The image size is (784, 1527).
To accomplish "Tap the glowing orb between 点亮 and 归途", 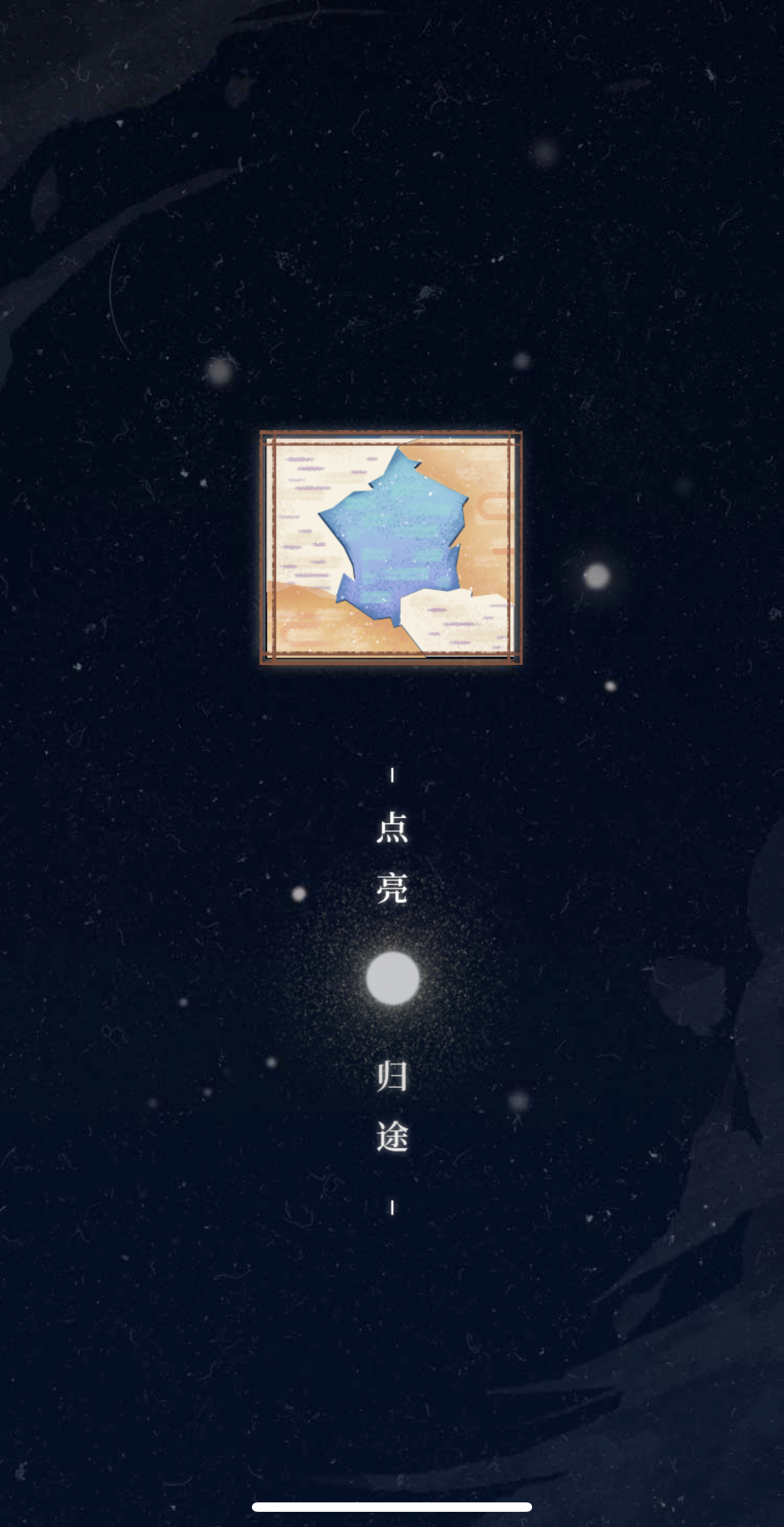I will coord(393,978).
